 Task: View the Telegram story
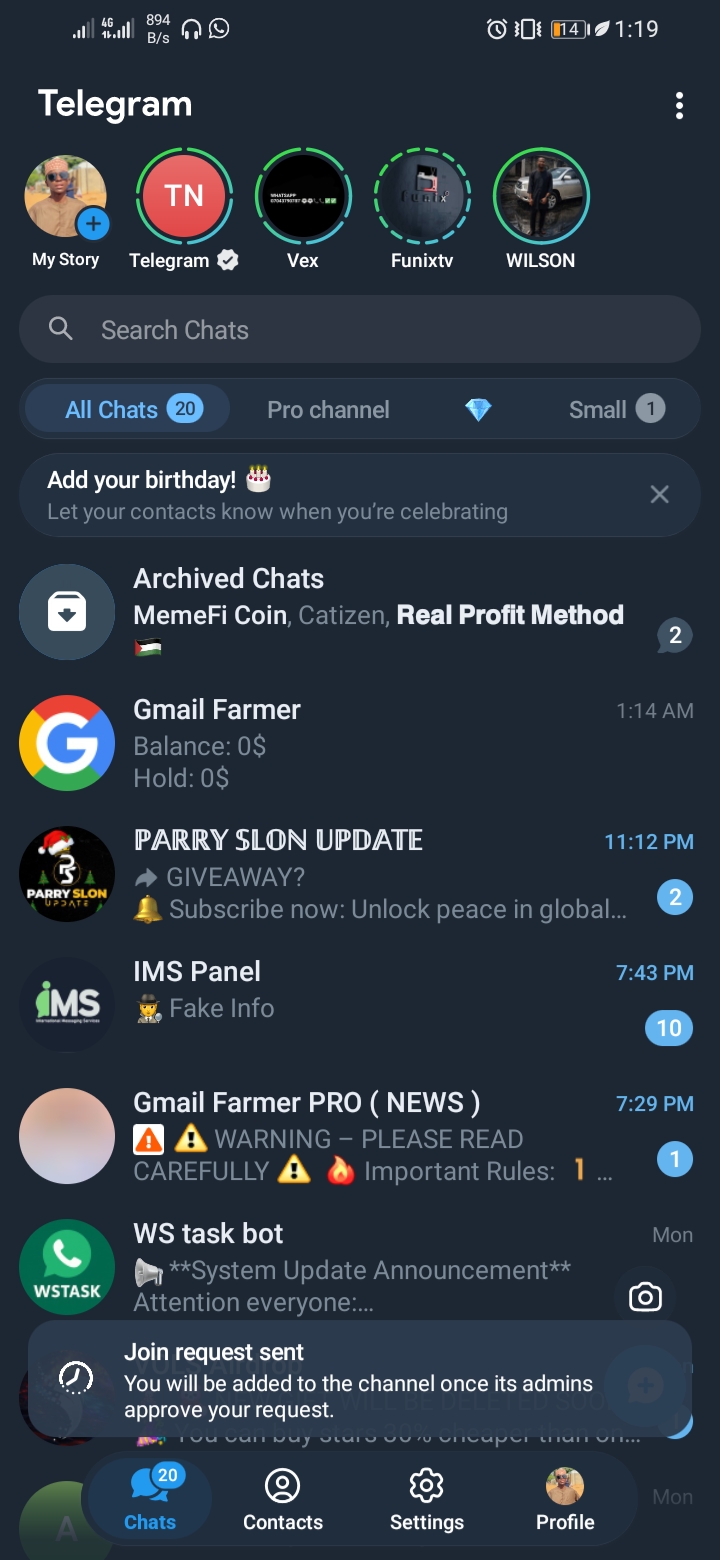pyautogui.click(x=184, y=197)
